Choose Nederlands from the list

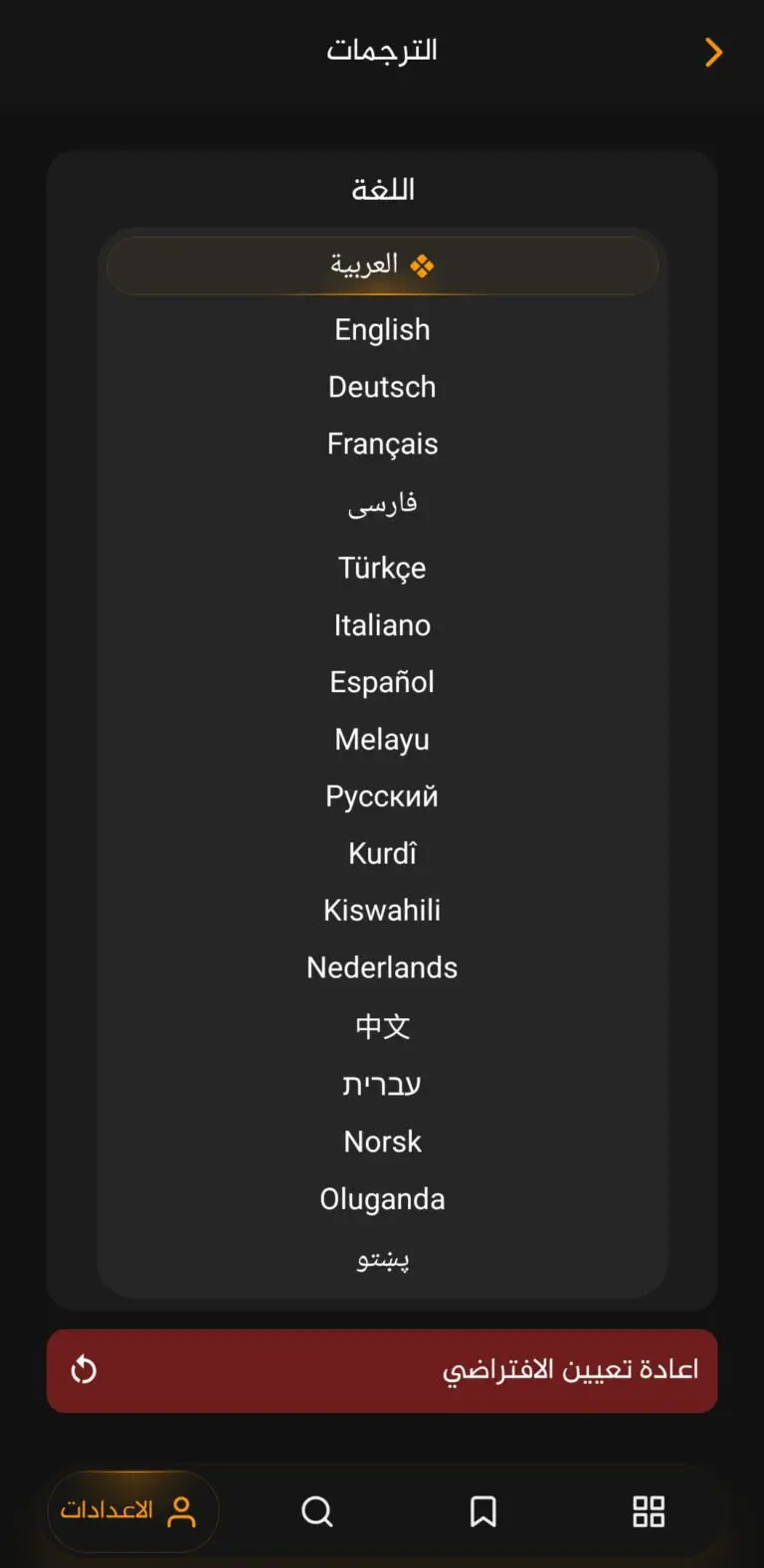[x=382, y=967]
